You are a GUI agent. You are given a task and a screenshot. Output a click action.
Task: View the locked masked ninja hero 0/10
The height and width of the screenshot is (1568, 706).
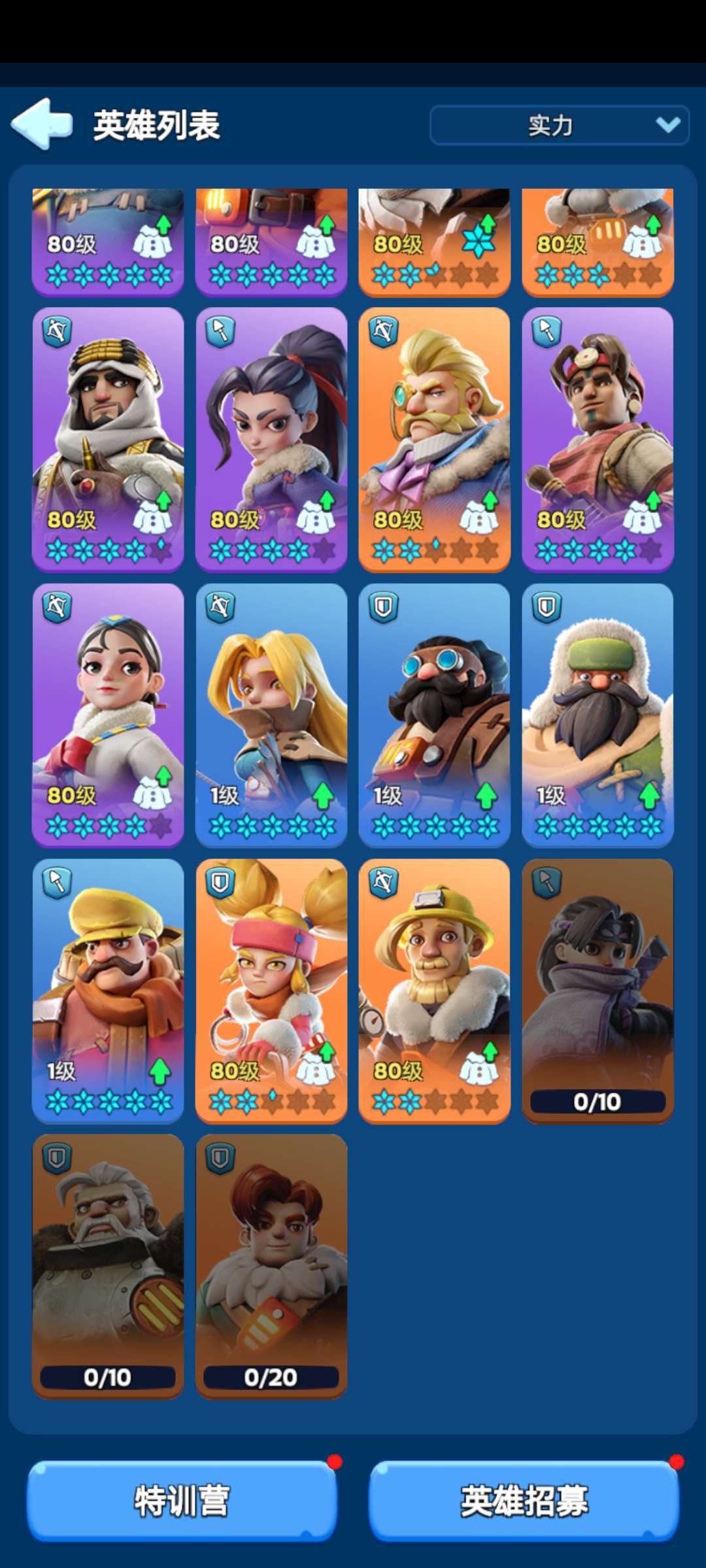[x=597, y=990]
